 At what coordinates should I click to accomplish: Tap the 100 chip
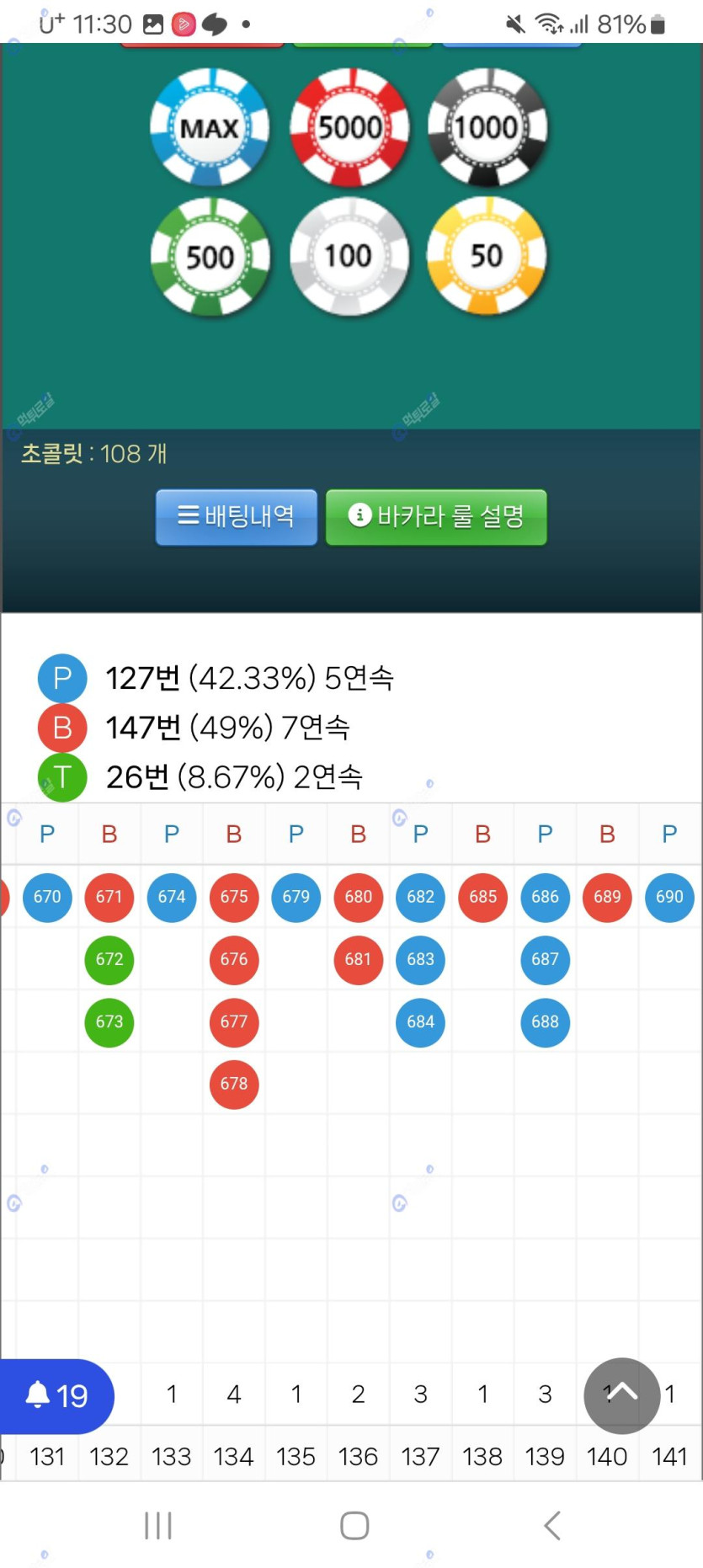[x=349, y=257]
